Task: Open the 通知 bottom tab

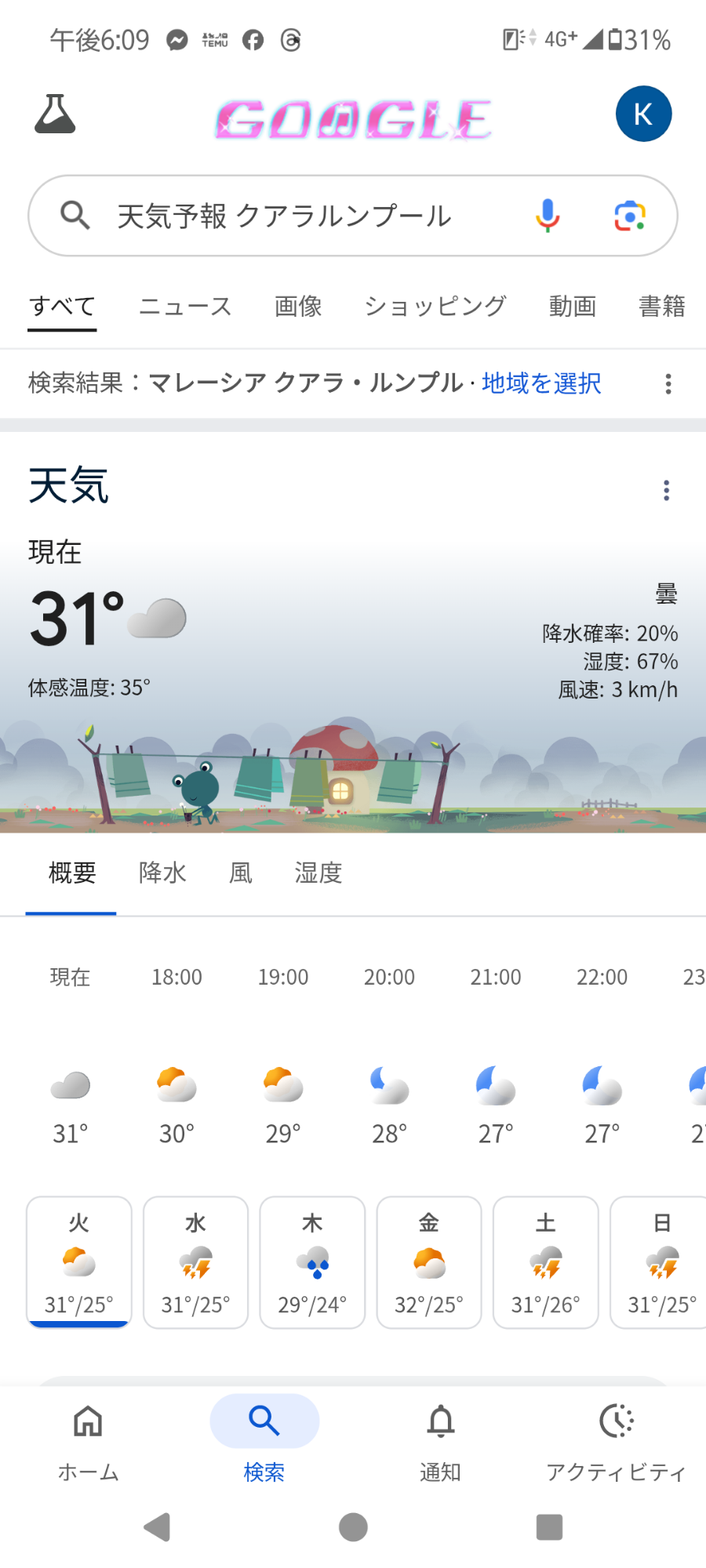Action: click(440, 1441)
